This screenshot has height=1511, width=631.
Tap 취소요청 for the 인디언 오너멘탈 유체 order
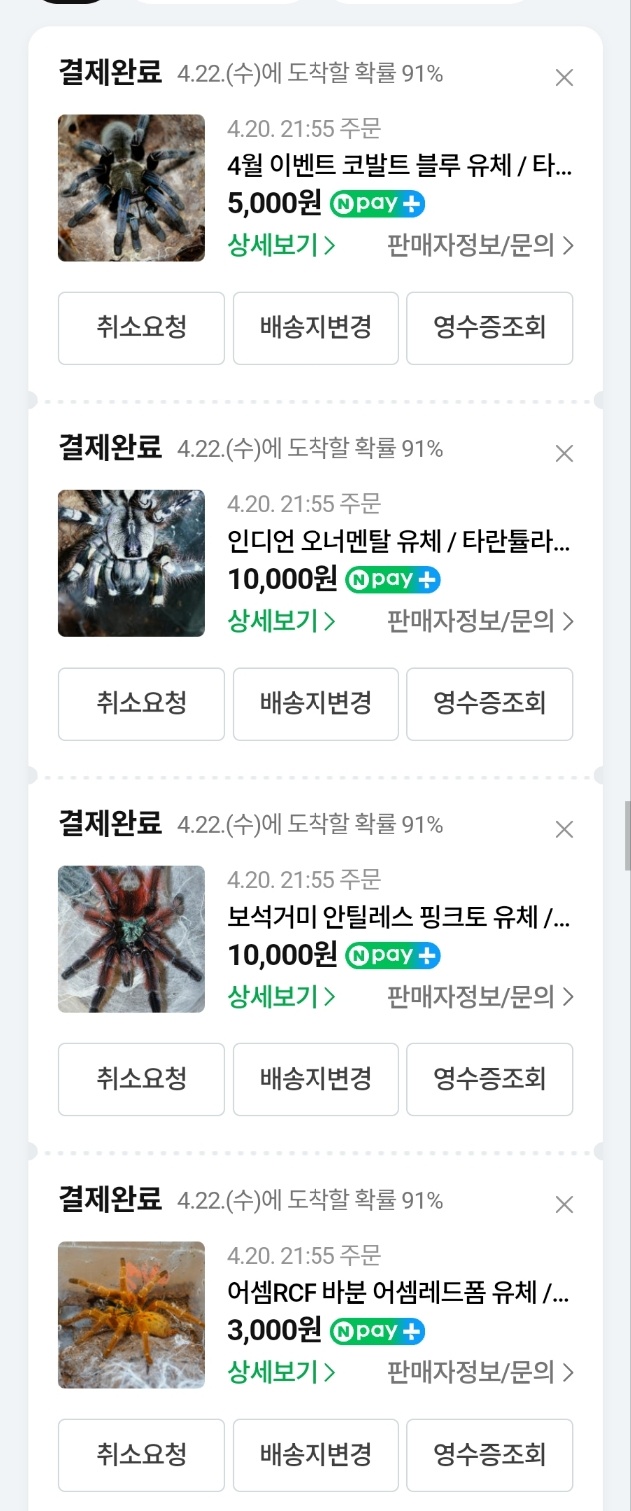141,703
